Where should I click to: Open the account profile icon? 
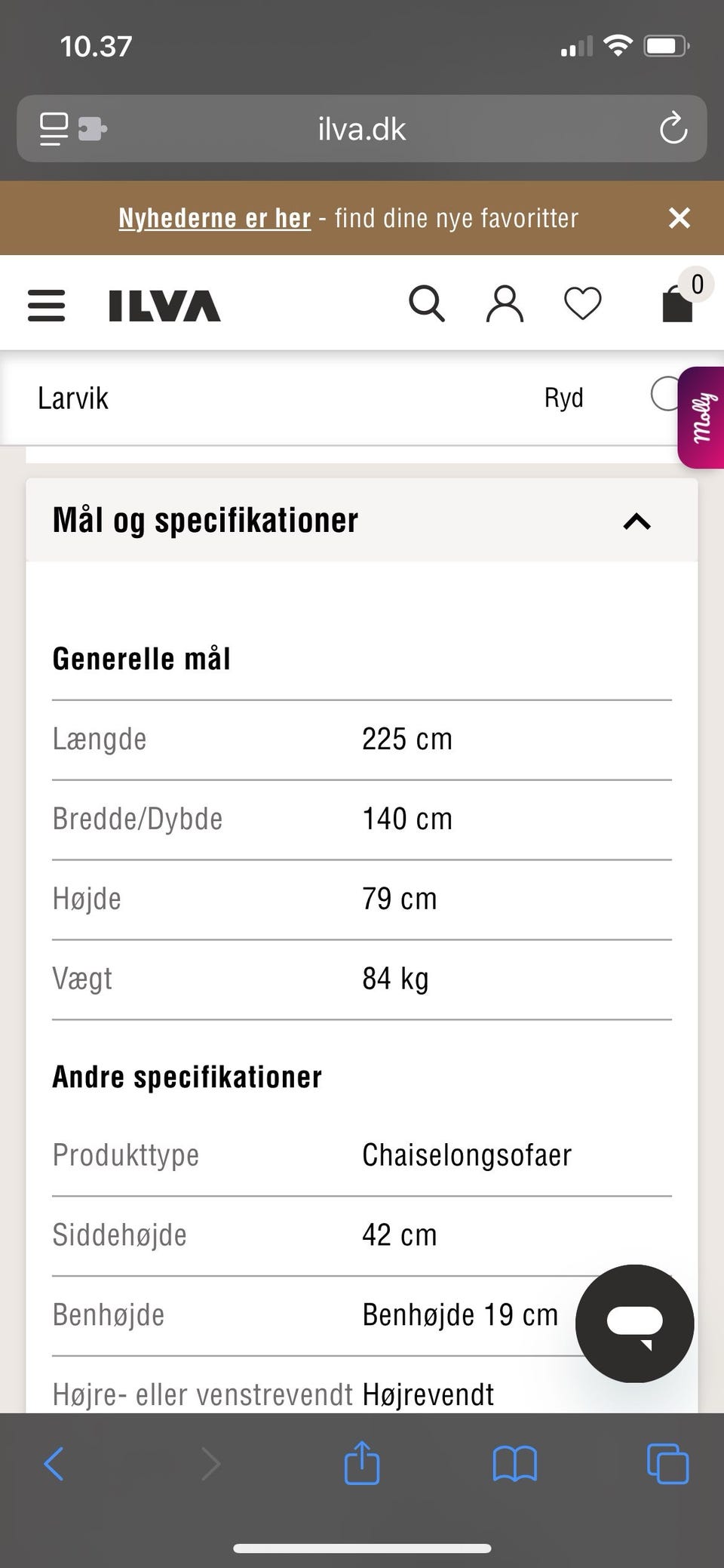[x=504, y=304]
